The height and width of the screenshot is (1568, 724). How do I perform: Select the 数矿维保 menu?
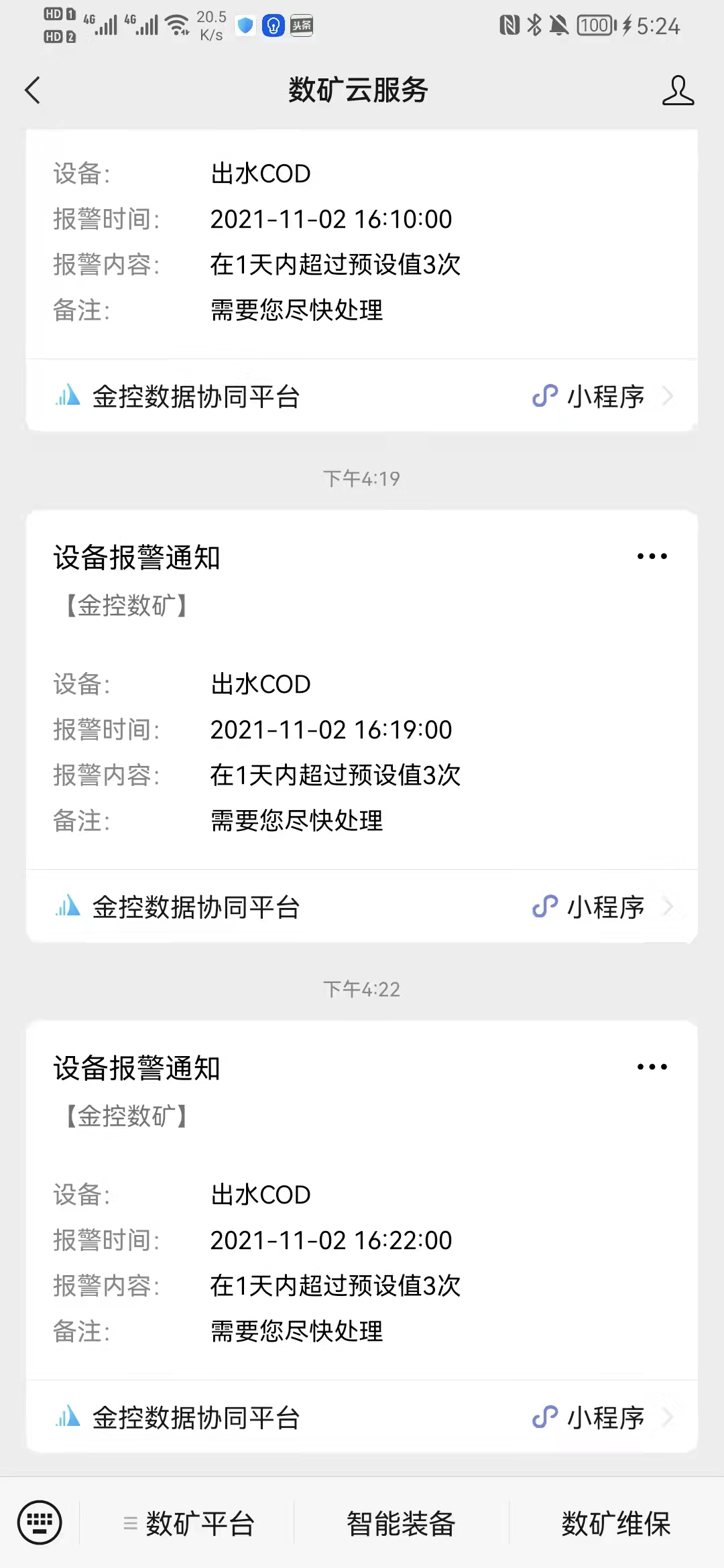click(615, 1524)
